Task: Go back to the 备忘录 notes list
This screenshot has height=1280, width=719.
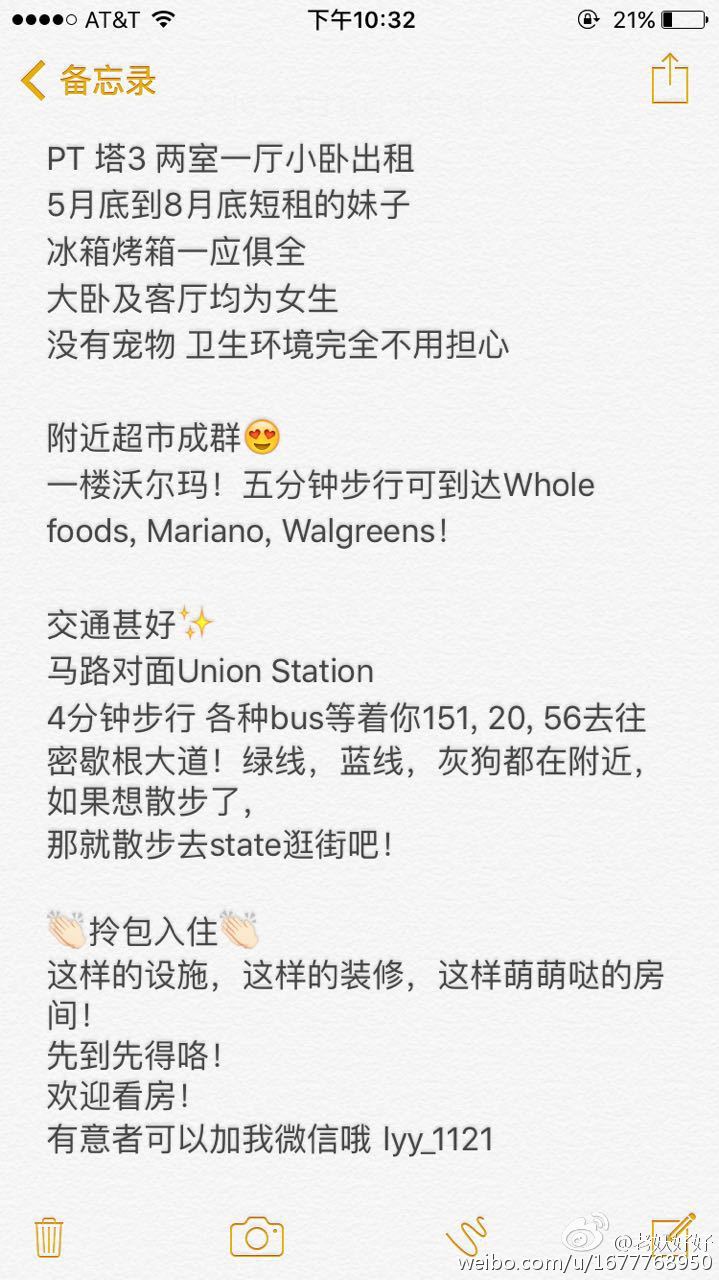Action: (x=88, y=80)
